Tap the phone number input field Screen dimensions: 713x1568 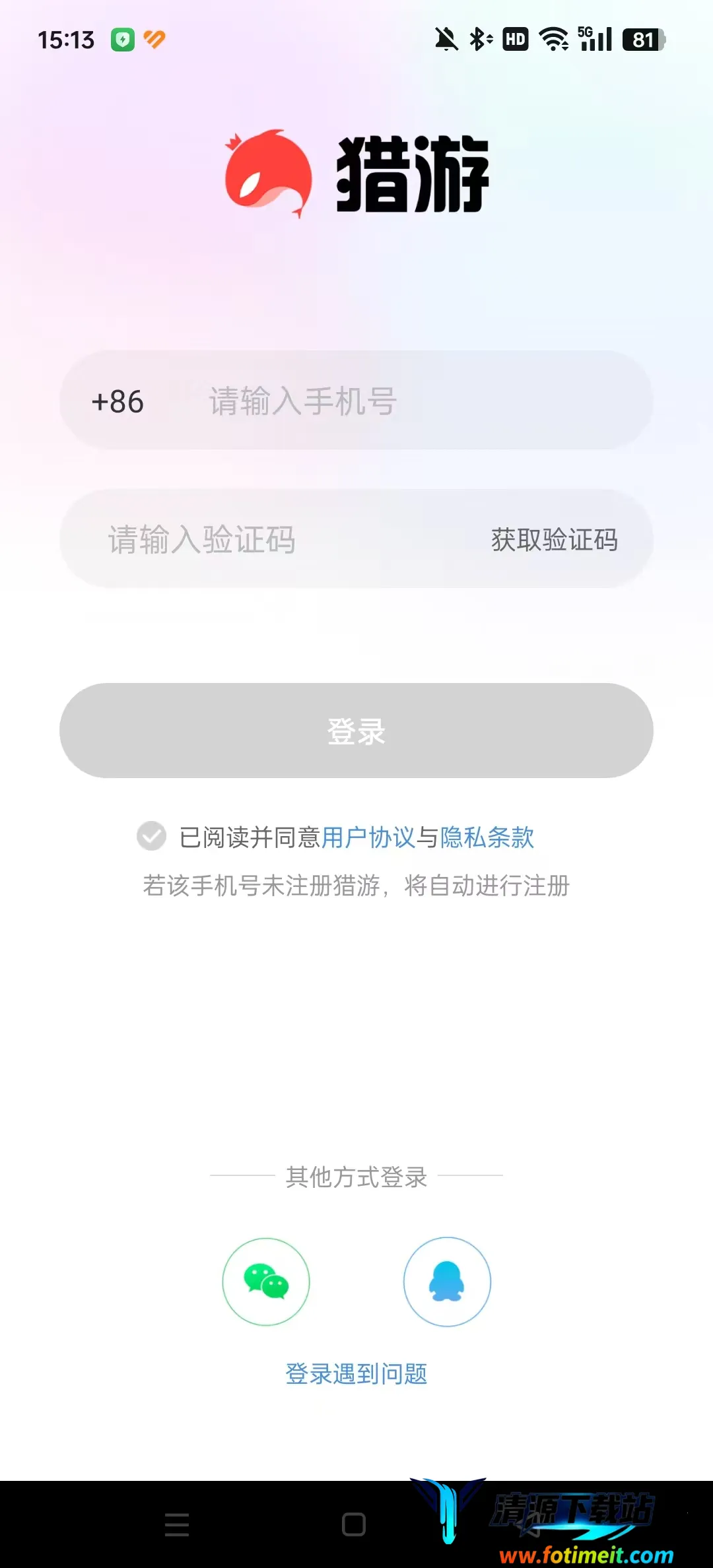(396, 401)
